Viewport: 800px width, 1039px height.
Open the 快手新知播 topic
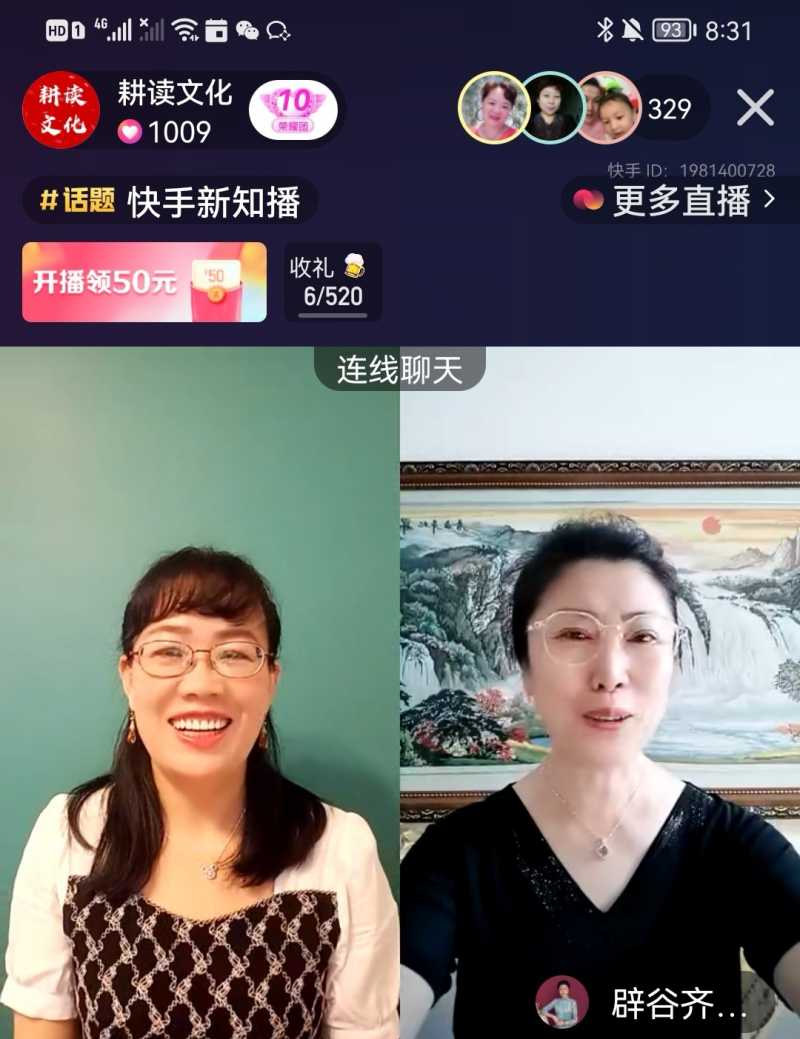(x=170, y=201)
